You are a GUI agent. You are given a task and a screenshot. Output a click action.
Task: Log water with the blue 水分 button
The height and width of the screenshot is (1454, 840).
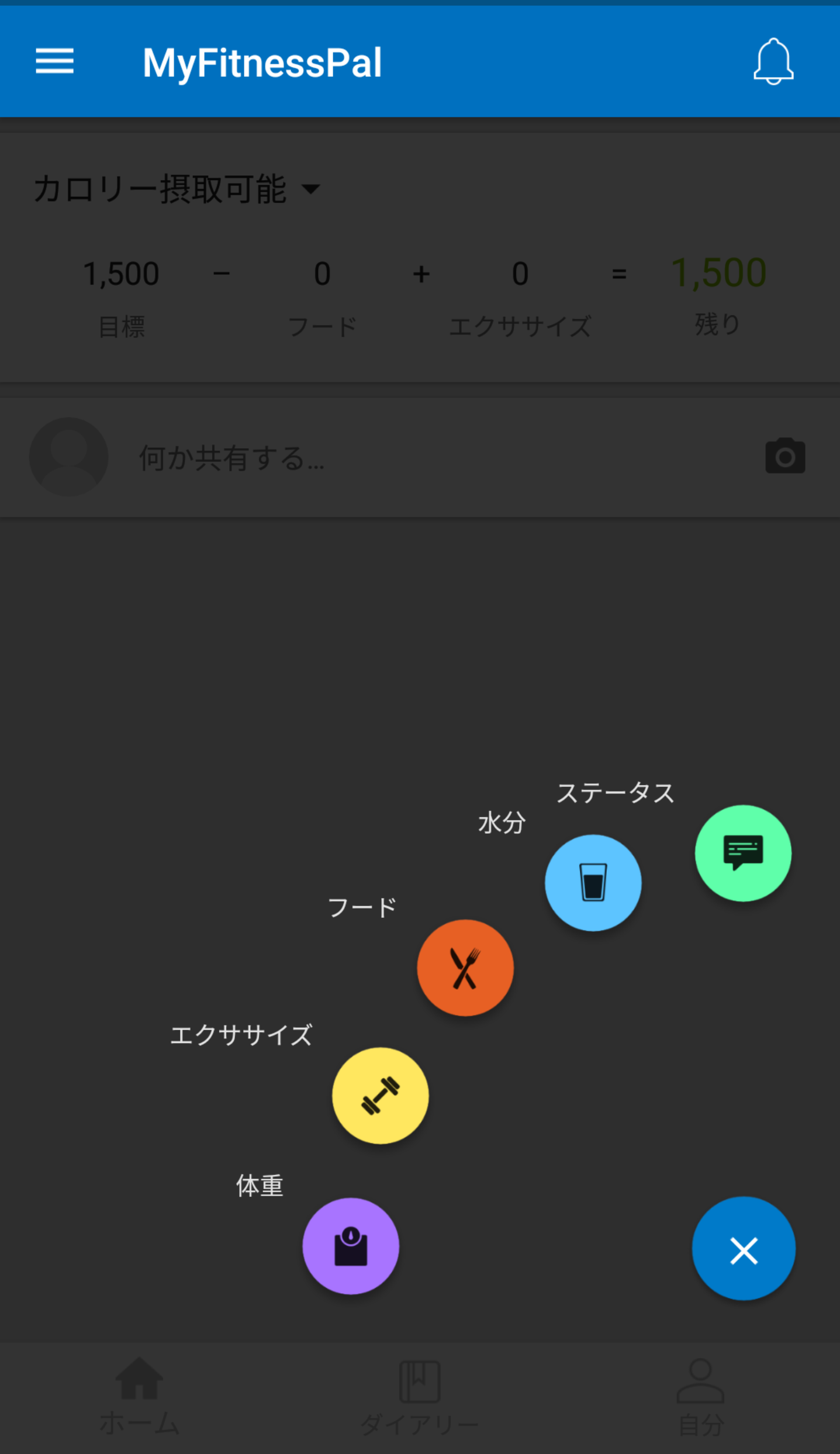click(x=593, y=882)
